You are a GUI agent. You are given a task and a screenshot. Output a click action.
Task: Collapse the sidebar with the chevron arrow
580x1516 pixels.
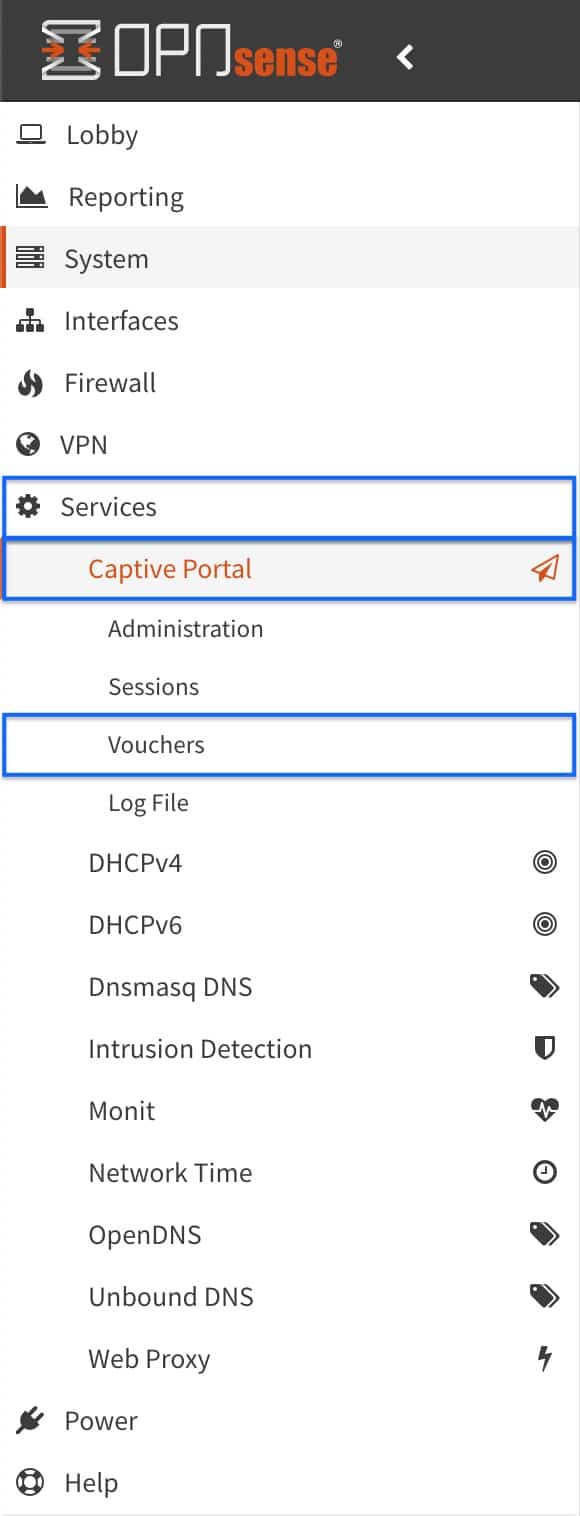point(405,57)
